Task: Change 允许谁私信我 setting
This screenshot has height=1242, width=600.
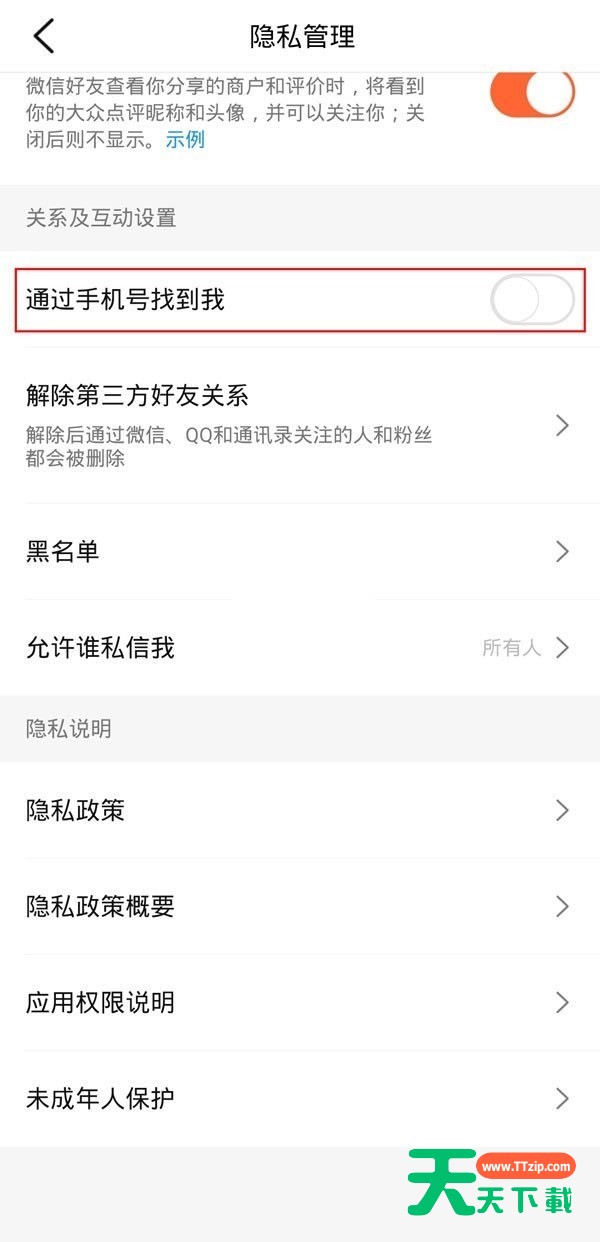Action: pyautogui.click(x=300, y=648)
